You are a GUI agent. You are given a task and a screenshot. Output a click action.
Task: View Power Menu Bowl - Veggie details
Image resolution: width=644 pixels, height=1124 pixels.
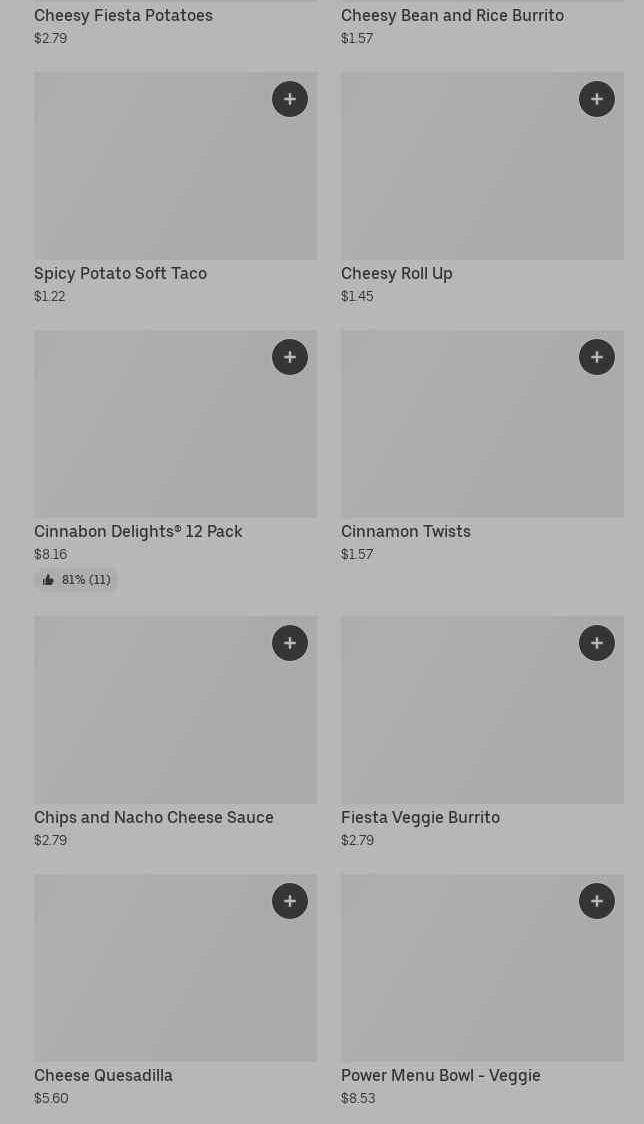pos(482,991)
